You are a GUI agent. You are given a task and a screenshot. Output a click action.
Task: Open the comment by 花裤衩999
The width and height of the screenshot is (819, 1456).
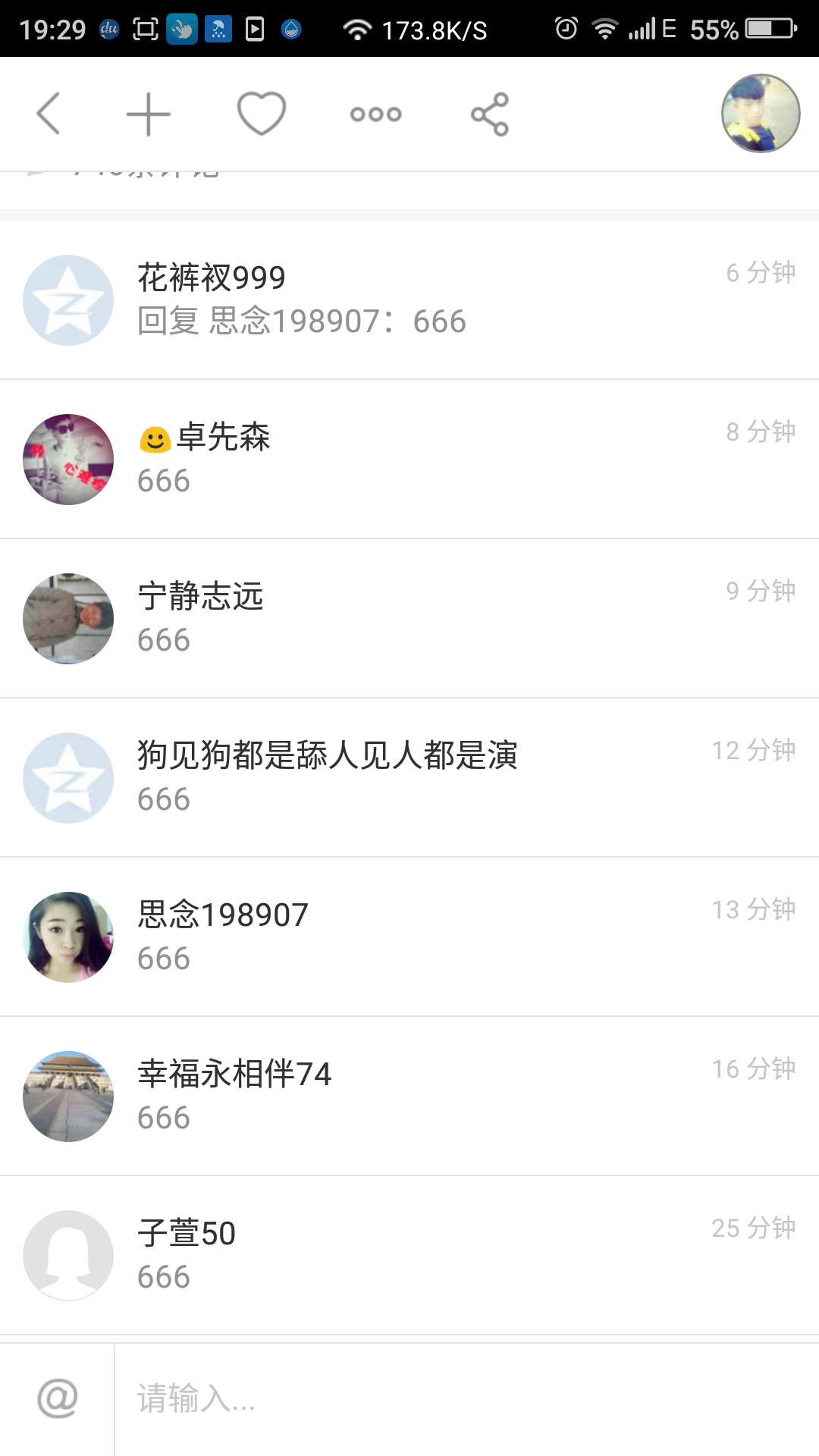pyautogui.click(x=409, y=300)
